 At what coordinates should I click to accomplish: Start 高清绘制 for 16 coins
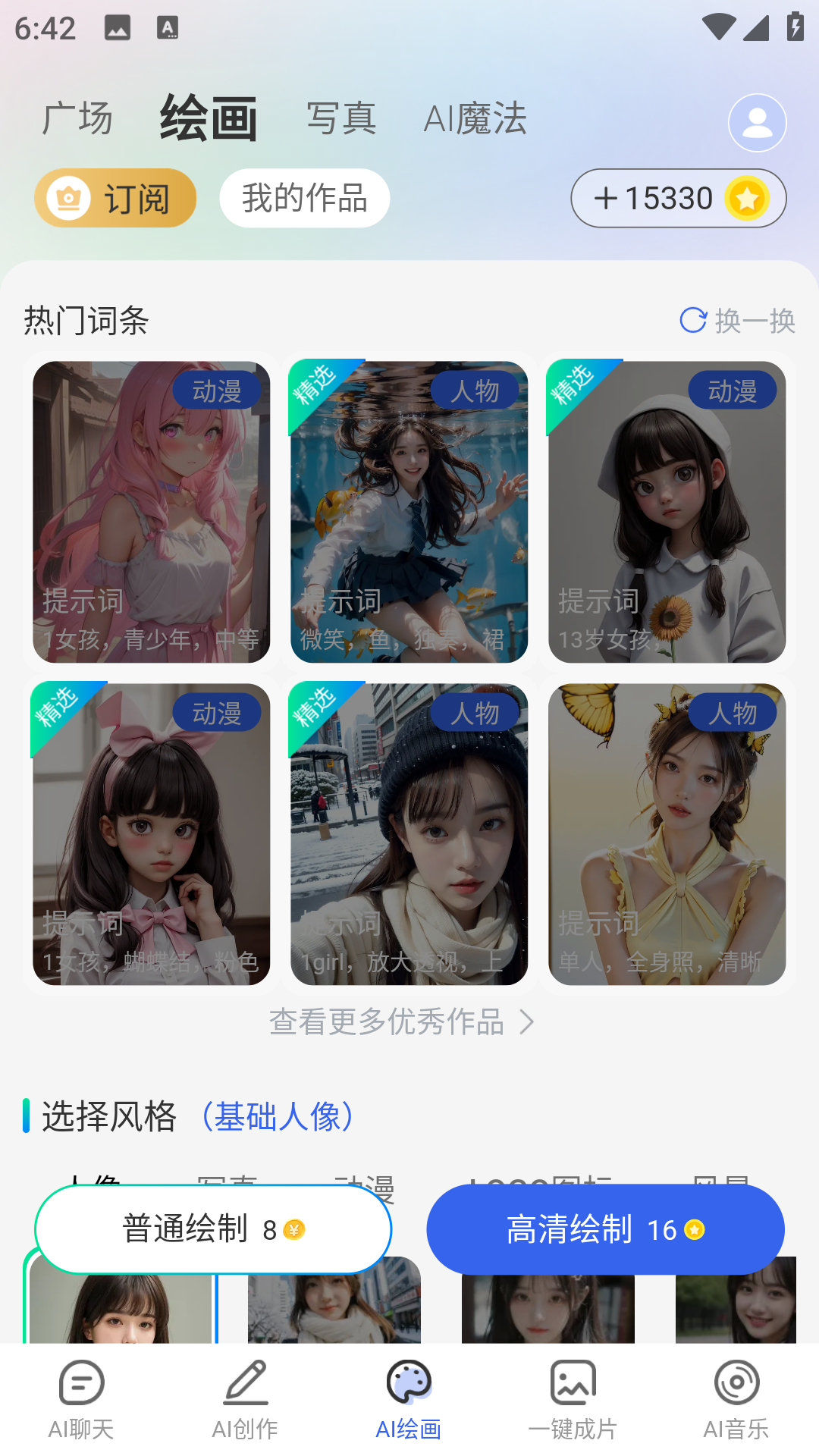605,1229
